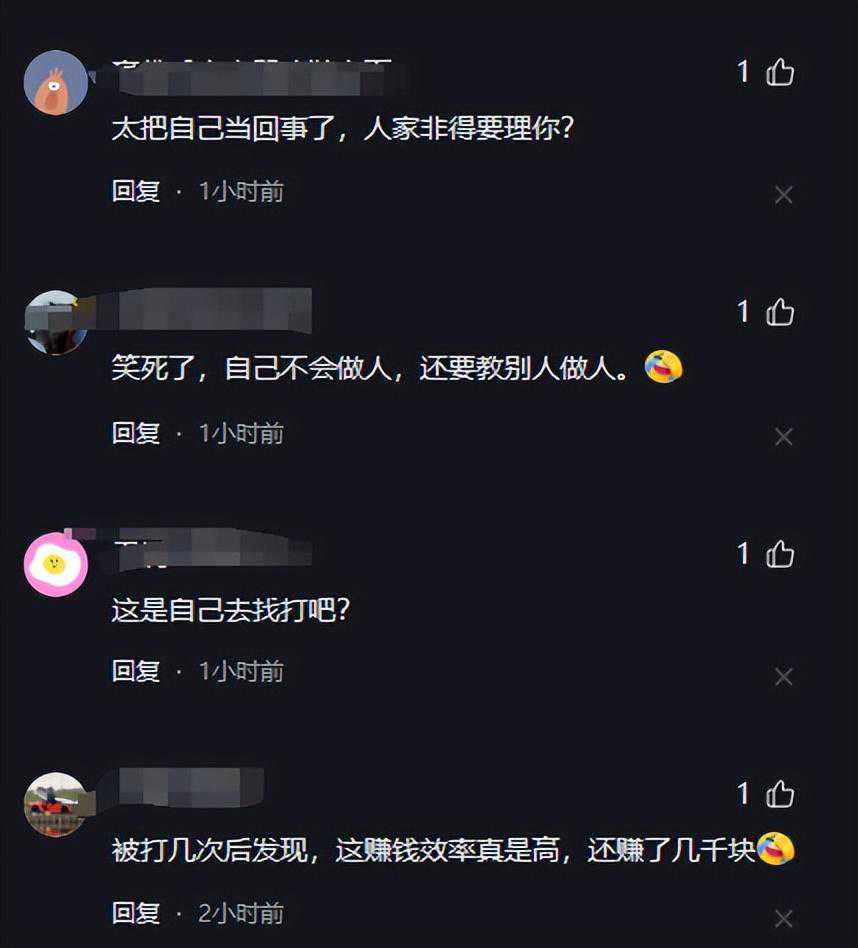Screen dimensions: 858x948
Task: Reply to the comment "这是自己去找打吧"
Action: point(136,672)
